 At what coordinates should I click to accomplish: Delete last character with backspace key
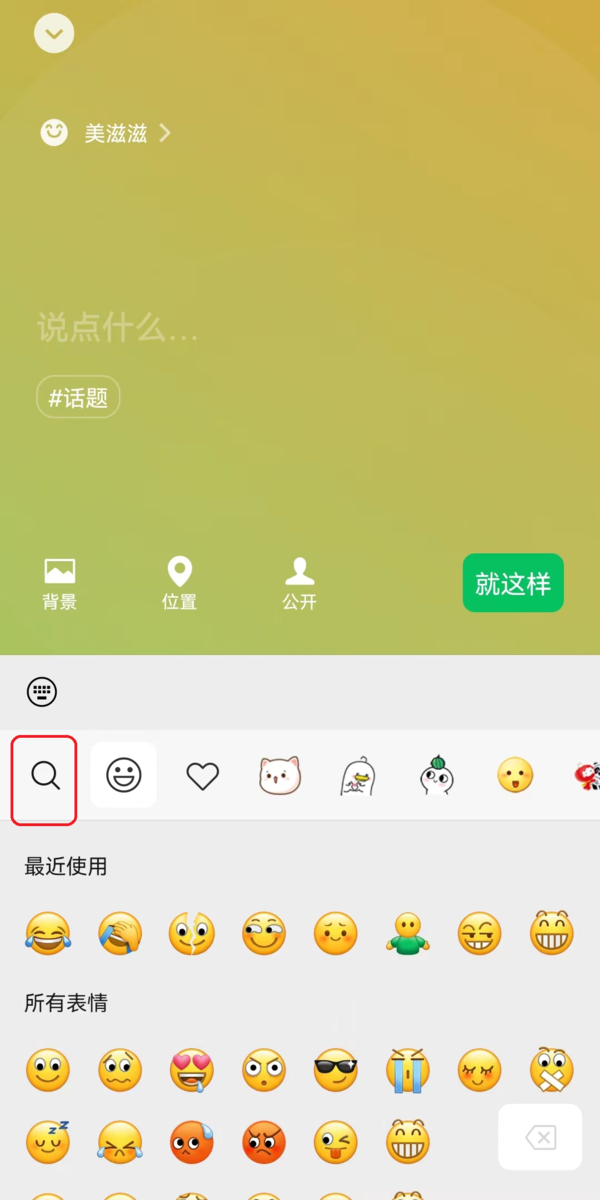540,1137
